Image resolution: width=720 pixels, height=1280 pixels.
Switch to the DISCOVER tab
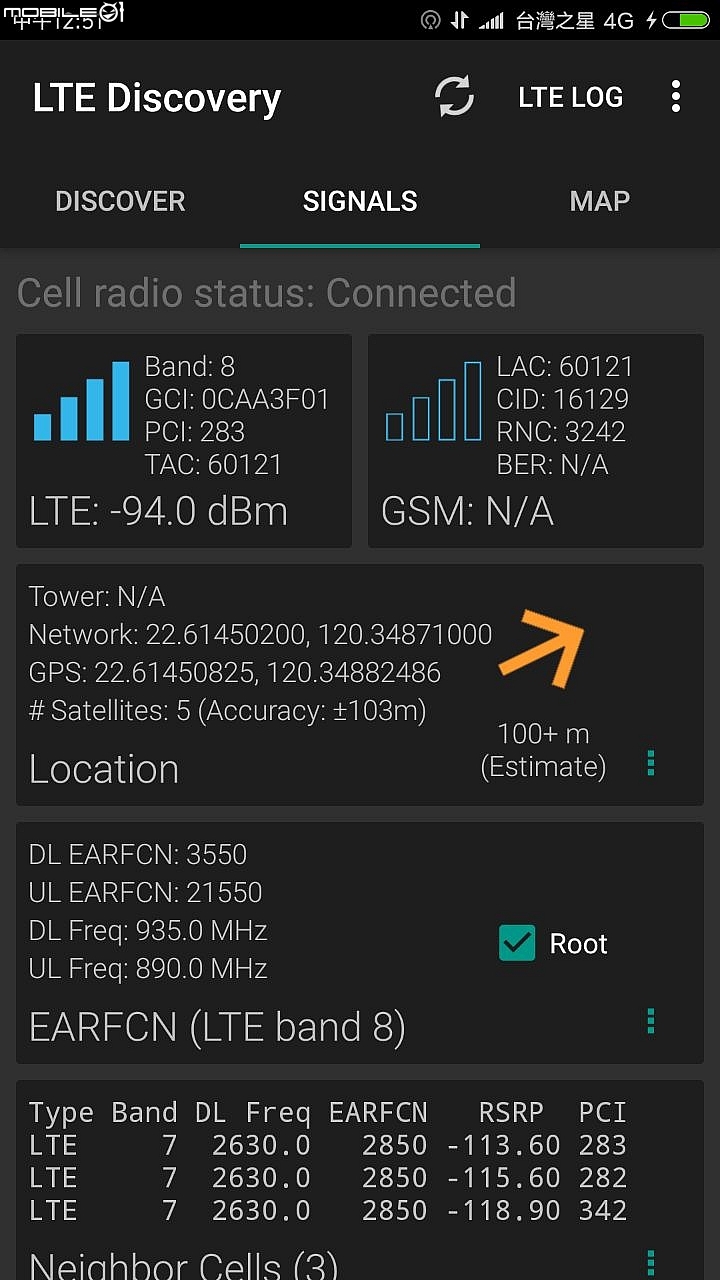click(120, 201)
